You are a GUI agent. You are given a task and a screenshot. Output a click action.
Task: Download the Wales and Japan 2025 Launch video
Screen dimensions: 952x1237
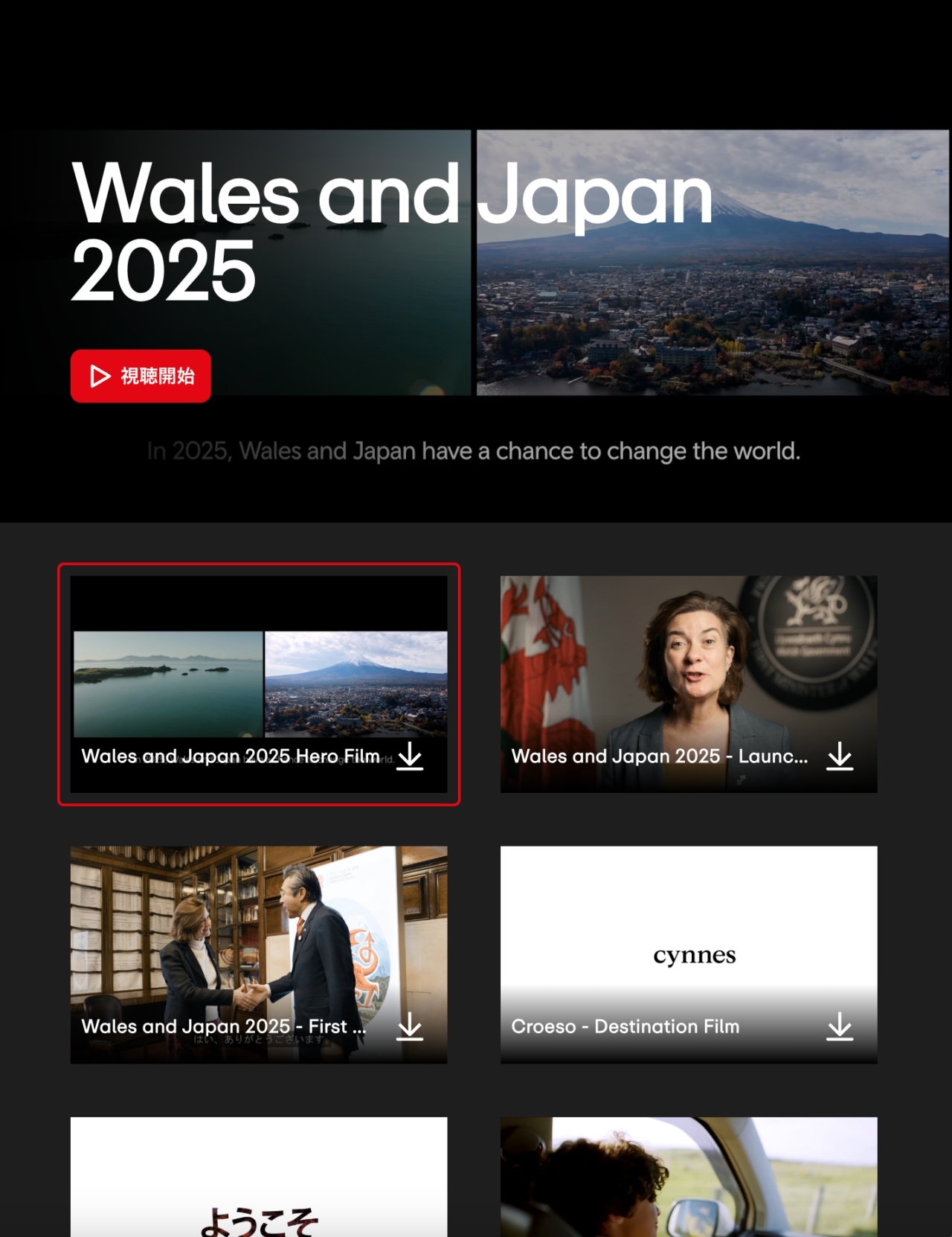tap(840, 756)
